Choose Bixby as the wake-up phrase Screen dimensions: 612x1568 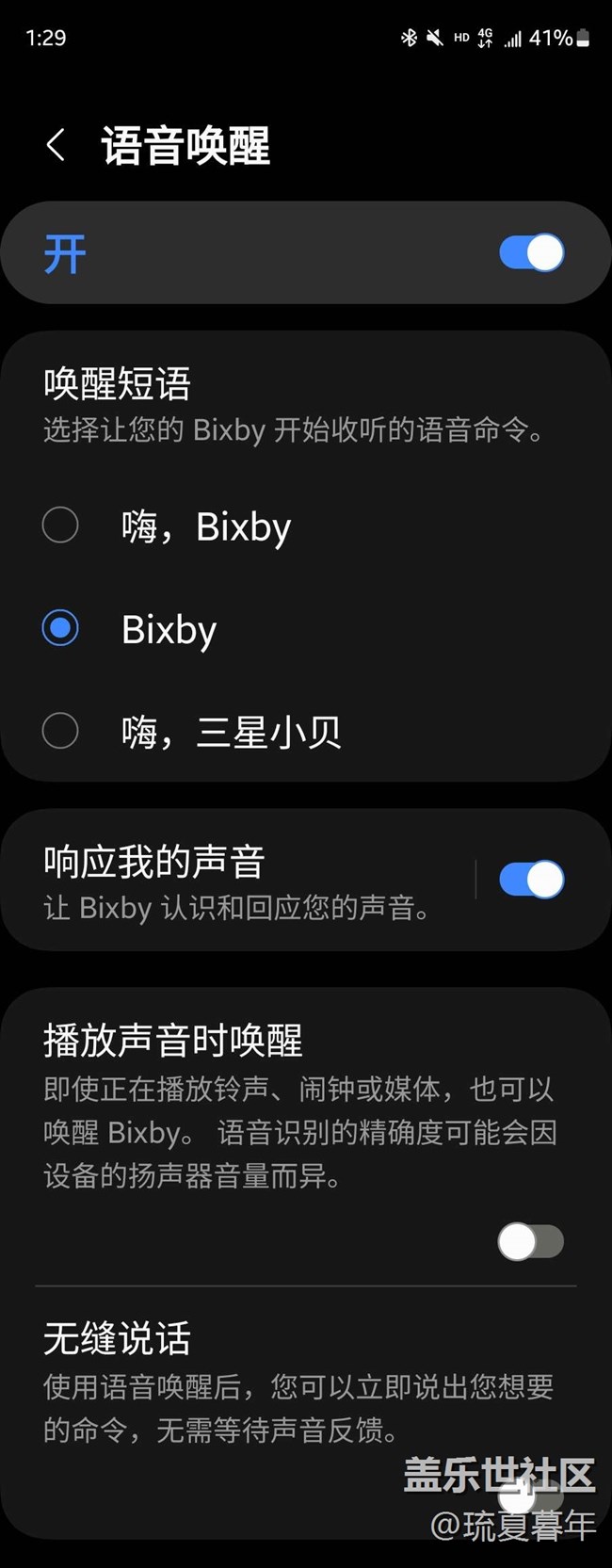pyautogui.click(x=61, y=628)
